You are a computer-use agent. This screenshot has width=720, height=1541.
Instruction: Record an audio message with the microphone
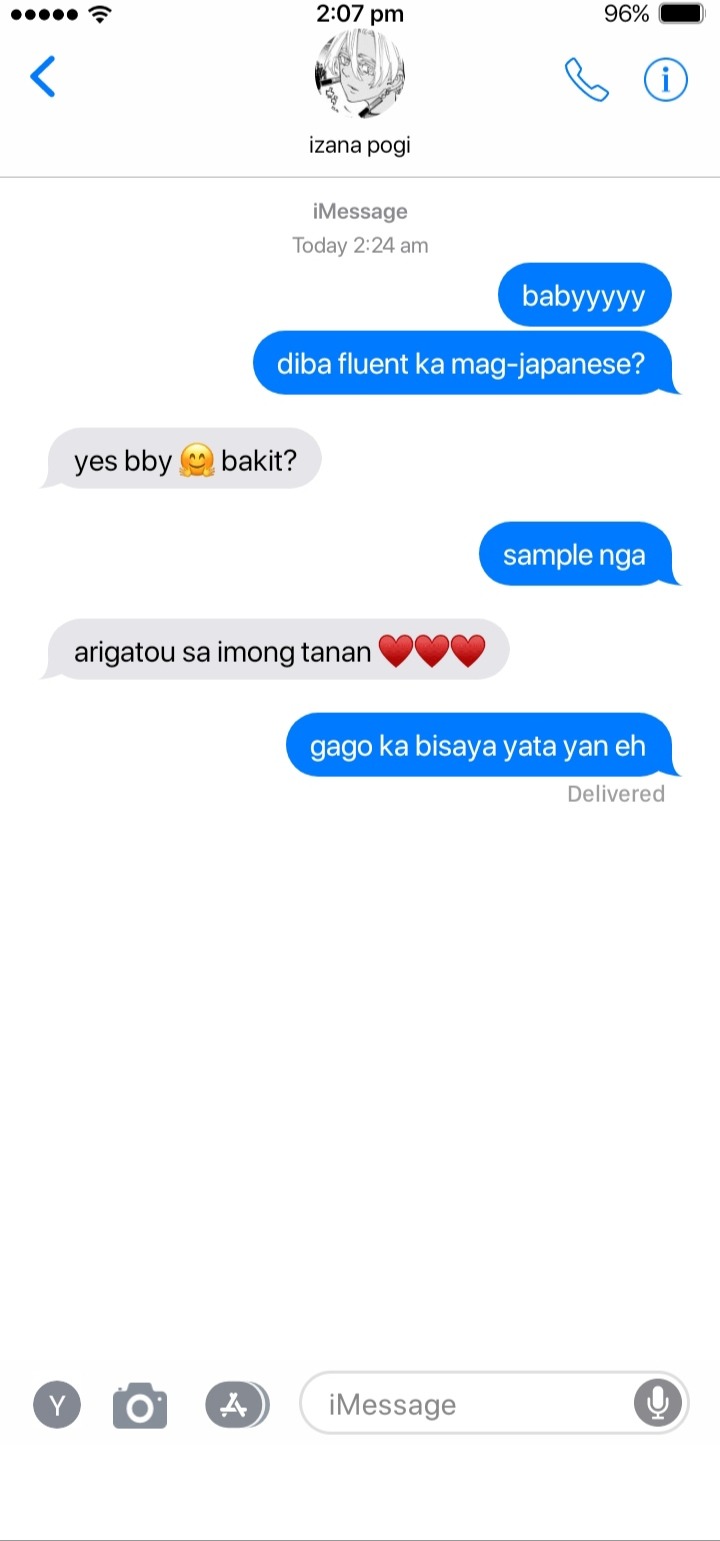click(657, 1404)
